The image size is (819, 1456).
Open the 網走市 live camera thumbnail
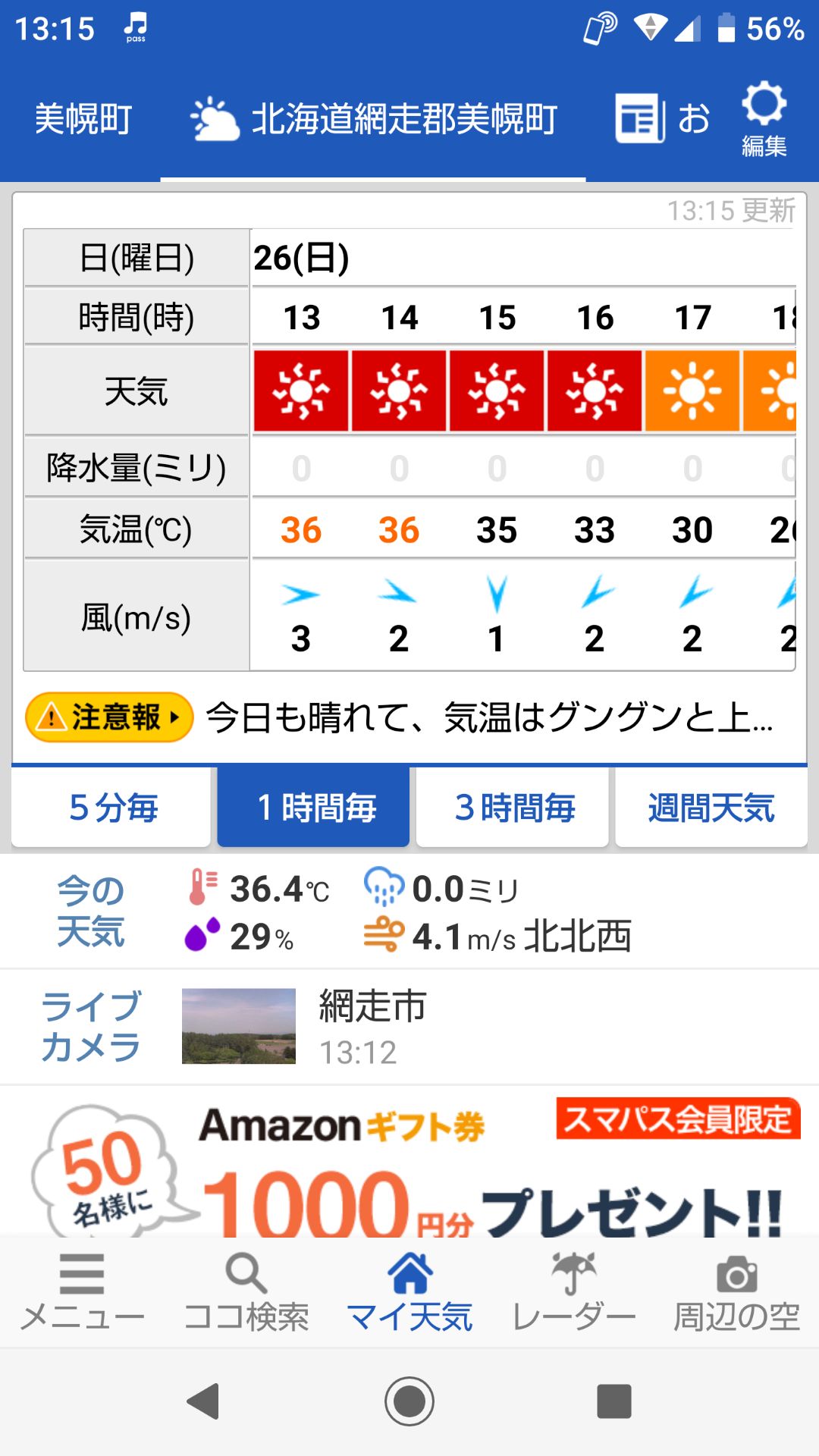(237, 1028)
